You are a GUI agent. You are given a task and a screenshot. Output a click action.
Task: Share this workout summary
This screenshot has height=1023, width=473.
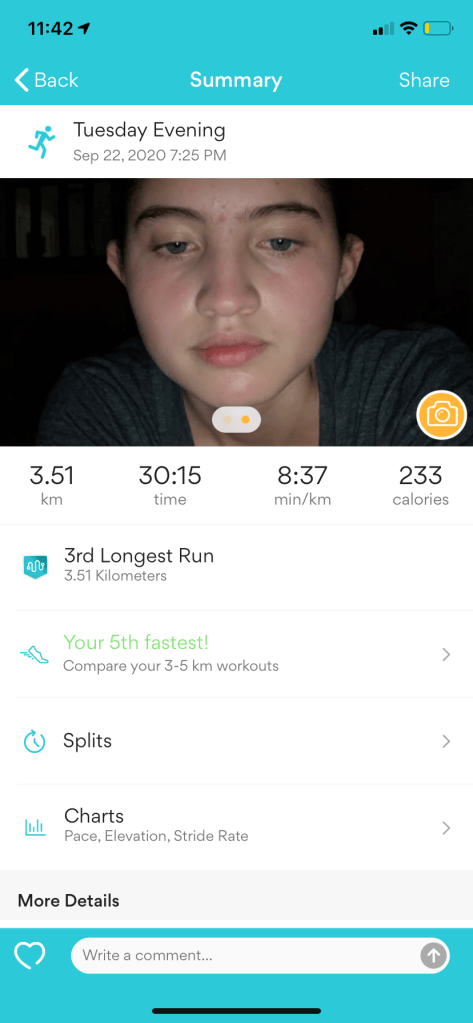[x=424, y=80]
